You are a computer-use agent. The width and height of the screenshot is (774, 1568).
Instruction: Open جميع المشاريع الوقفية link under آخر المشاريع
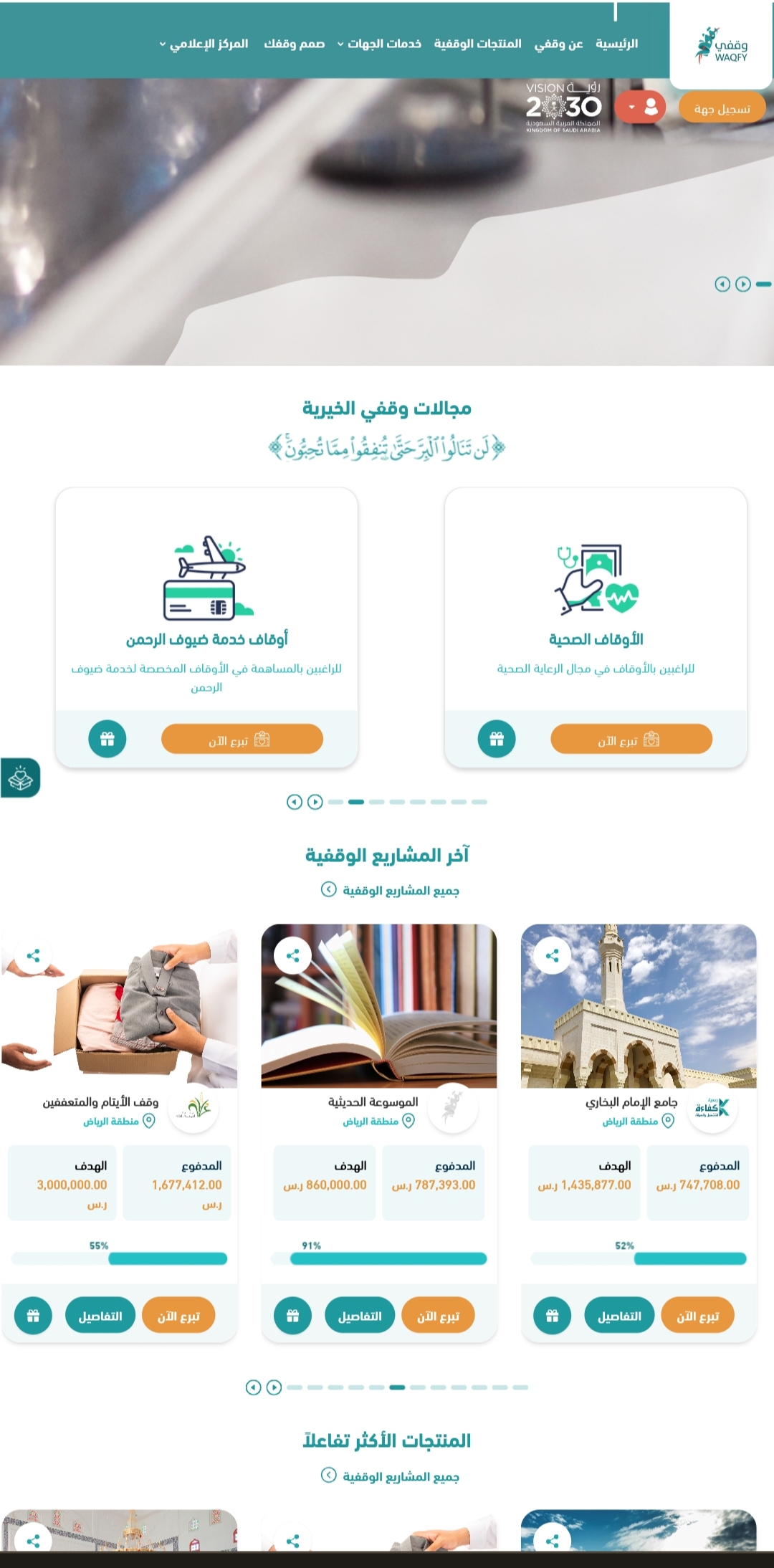pos(390,890)
